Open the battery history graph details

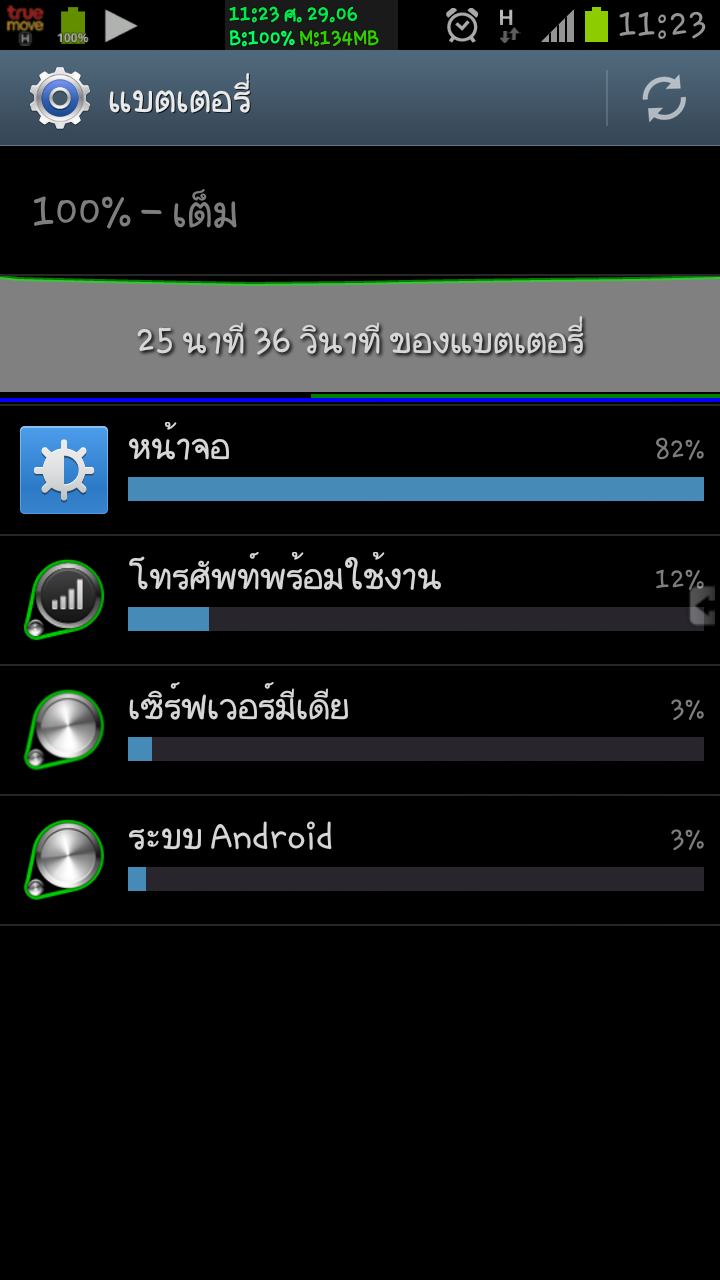pos(360,338)
